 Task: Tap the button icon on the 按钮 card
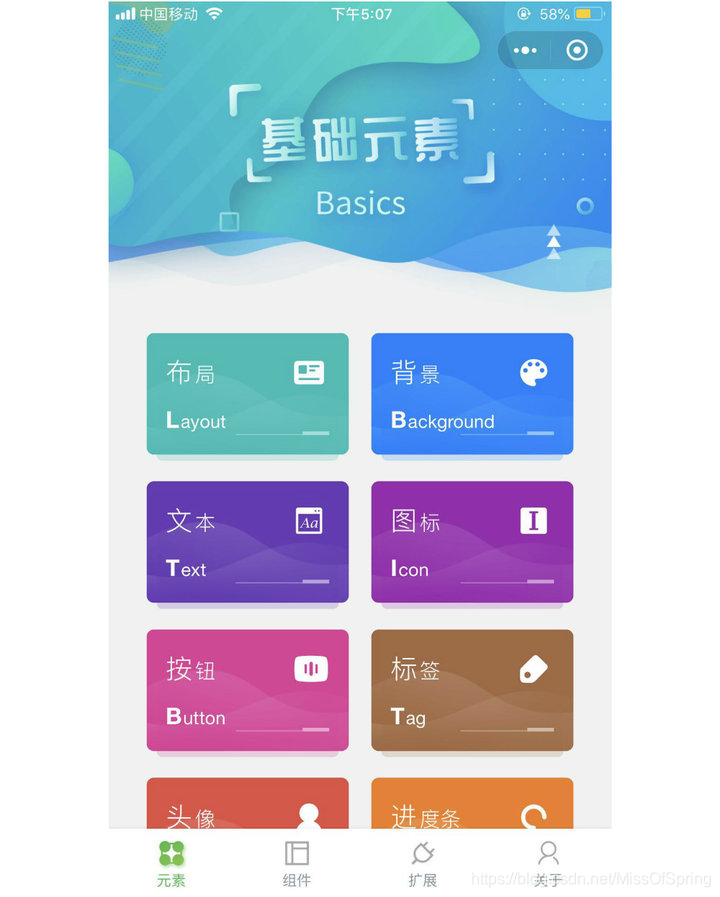point(310,668)
